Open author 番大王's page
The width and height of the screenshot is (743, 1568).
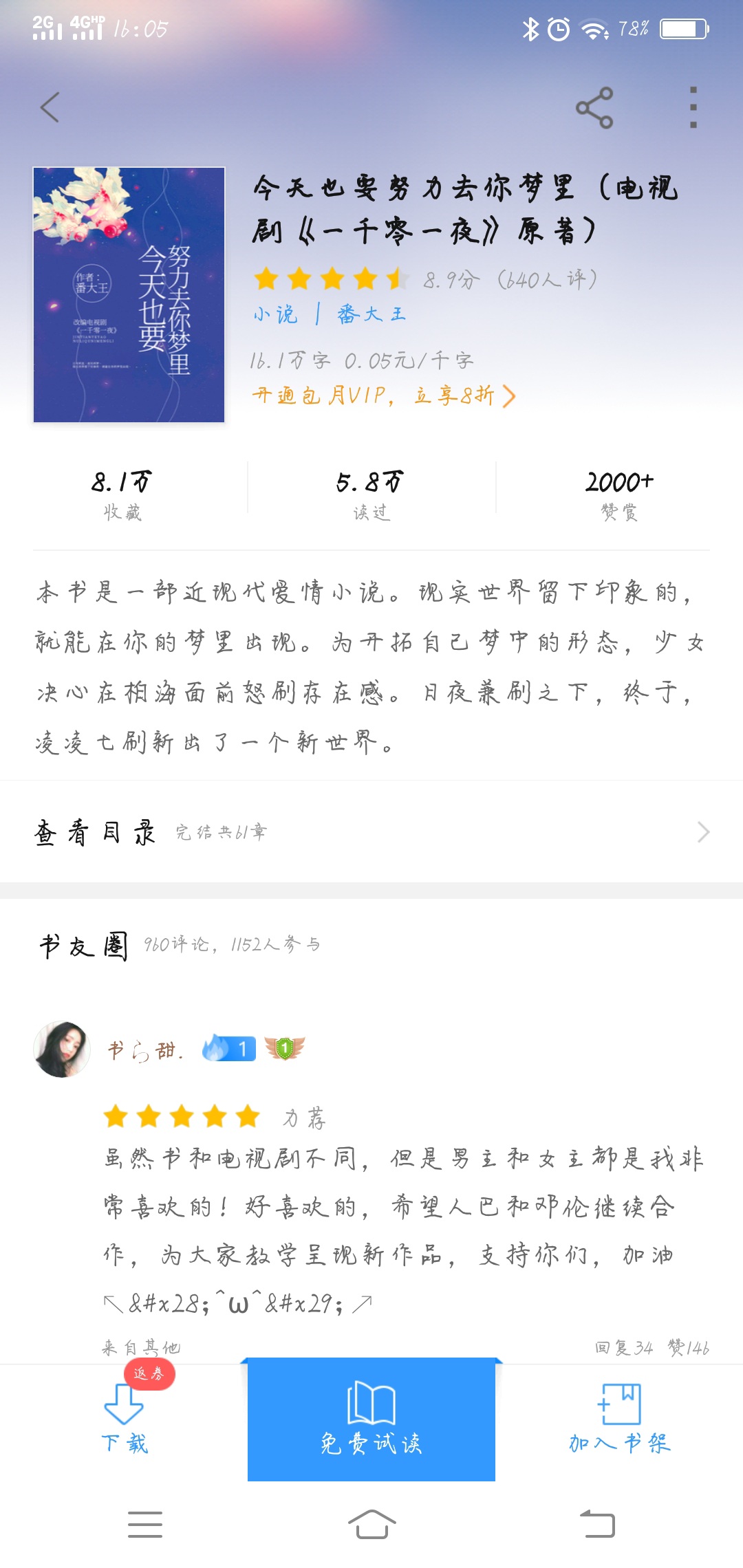click(371, 314)
